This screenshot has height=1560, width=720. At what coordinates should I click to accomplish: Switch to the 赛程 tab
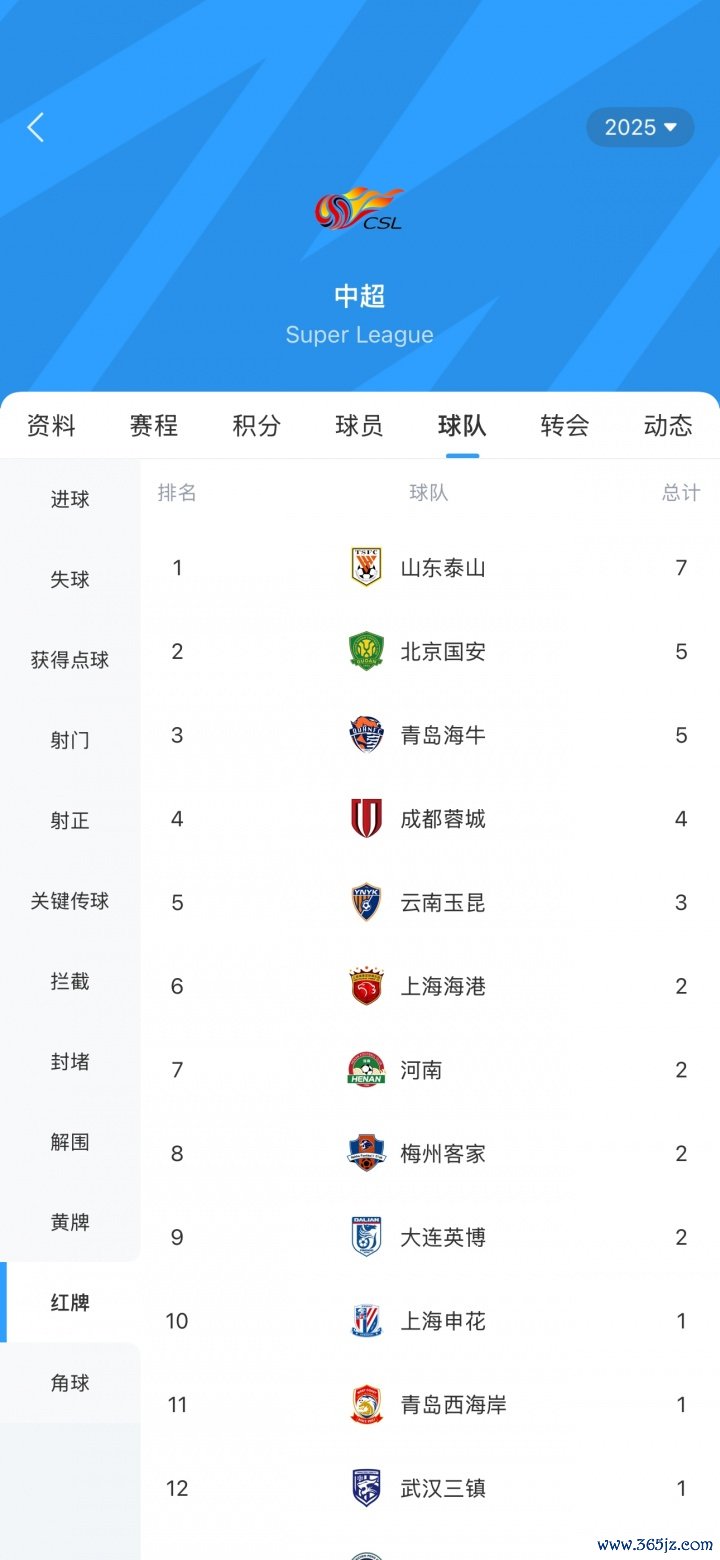tap(154, 425)
